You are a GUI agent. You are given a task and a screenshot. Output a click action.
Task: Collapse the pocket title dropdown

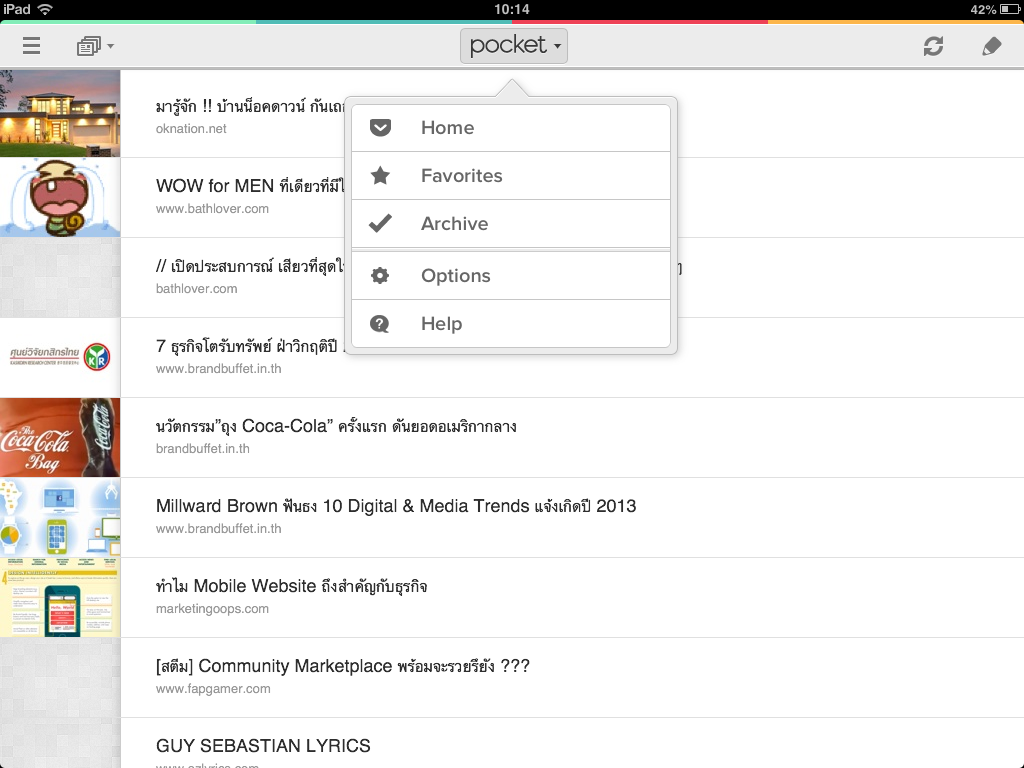pos(514,45)
